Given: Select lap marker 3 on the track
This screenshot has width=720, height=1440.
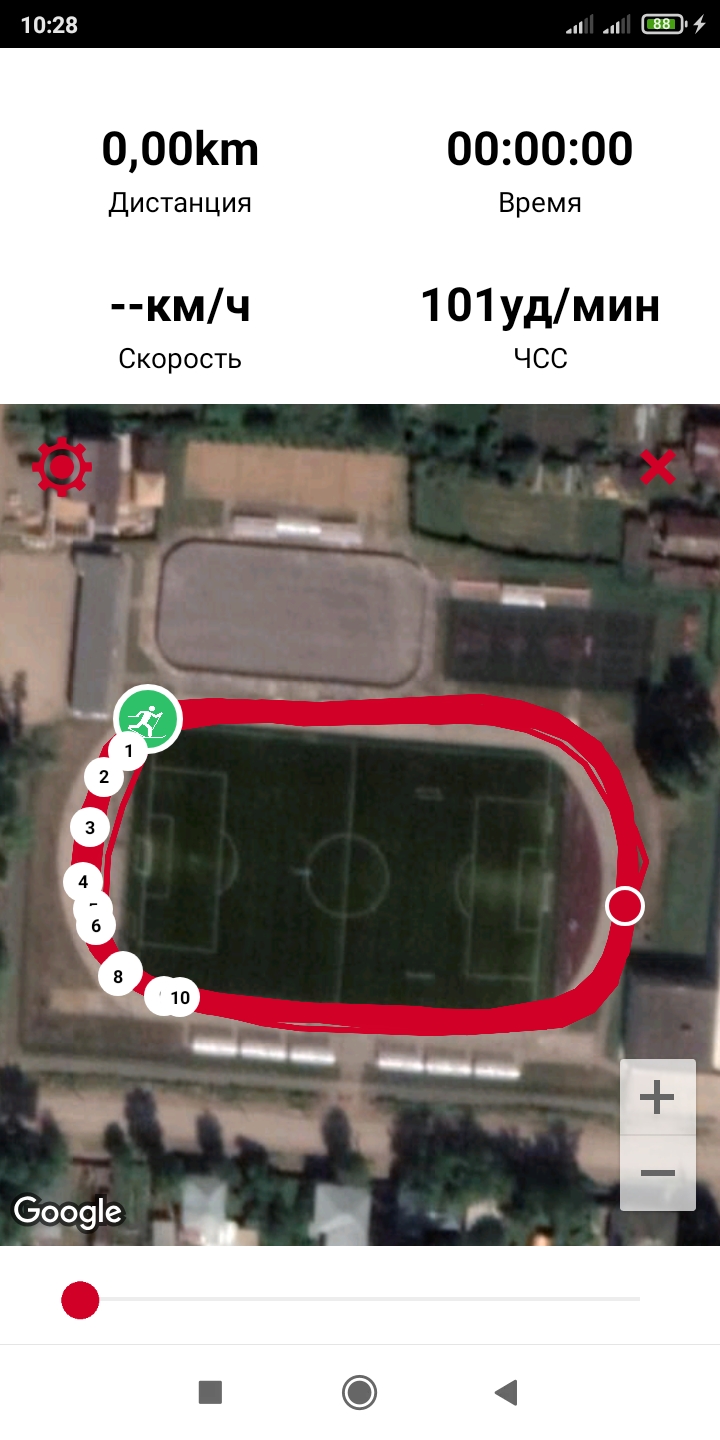Looking at the screenshot, I should [90, 827].
